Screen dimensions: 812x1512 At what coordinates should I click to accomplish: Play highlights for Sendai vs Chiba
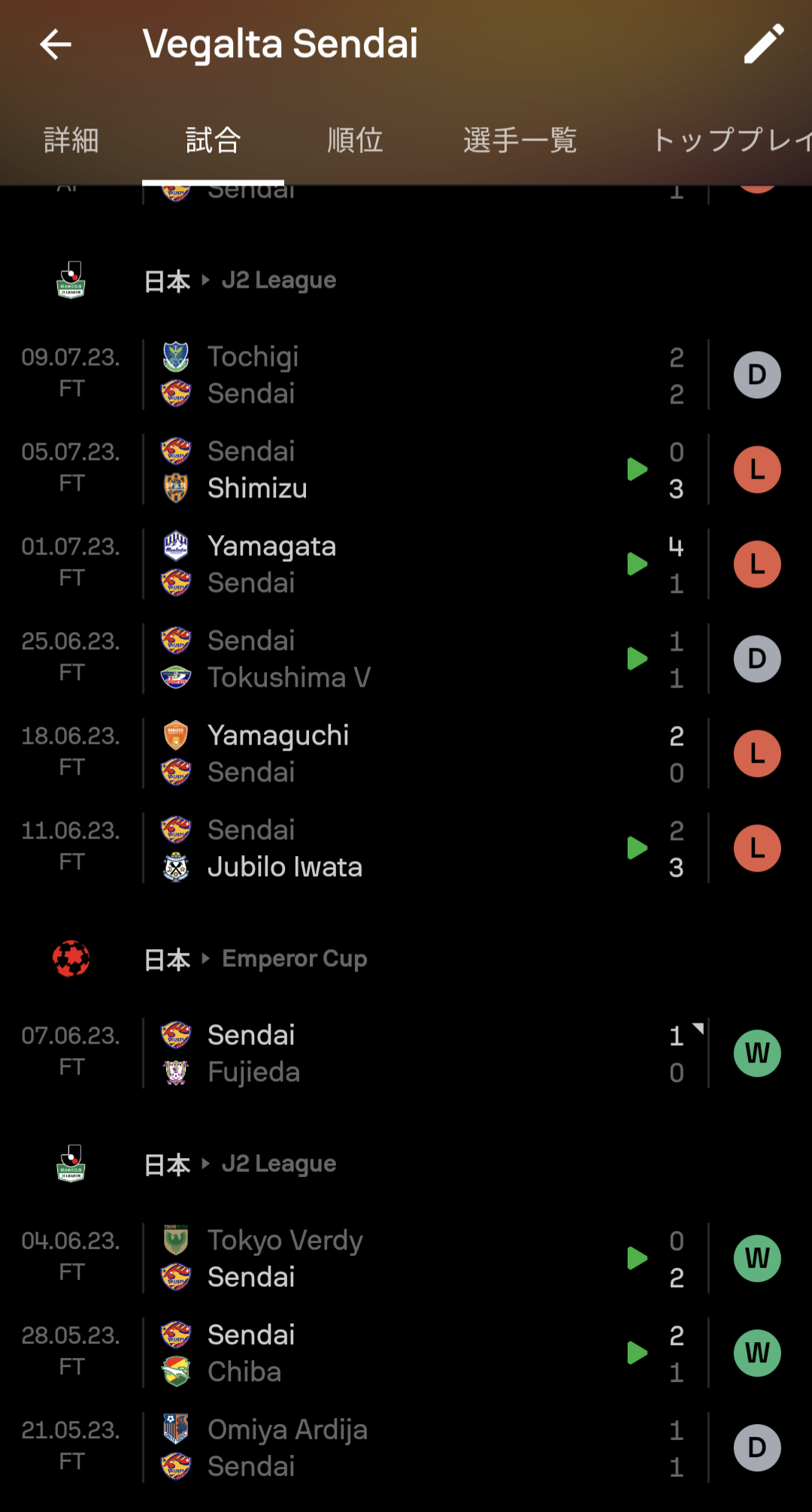pyautogui.click(x=638, y=1353)
